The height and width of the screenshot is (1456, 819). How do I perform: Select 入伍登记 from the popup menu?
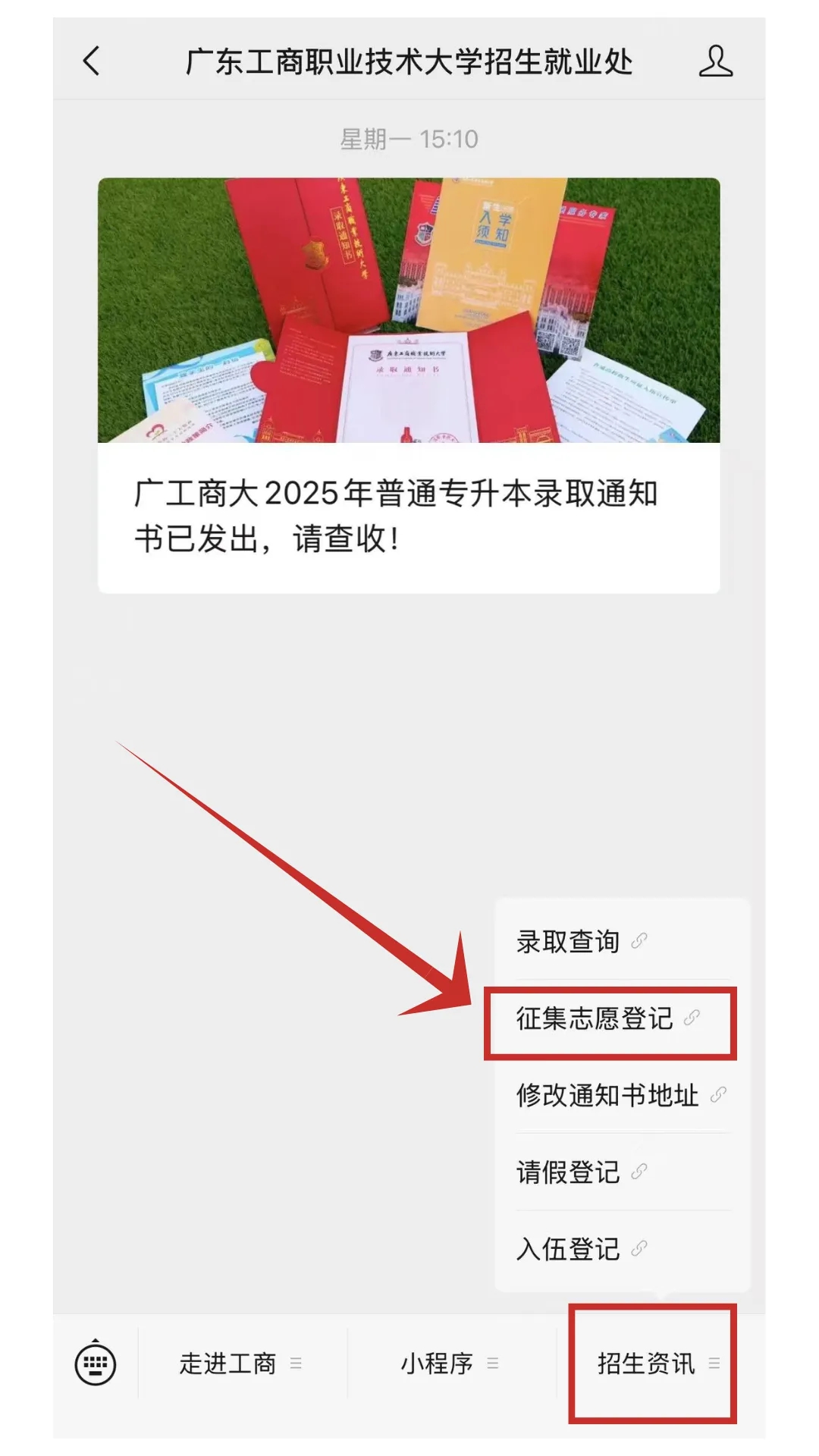pos(580,1249)
